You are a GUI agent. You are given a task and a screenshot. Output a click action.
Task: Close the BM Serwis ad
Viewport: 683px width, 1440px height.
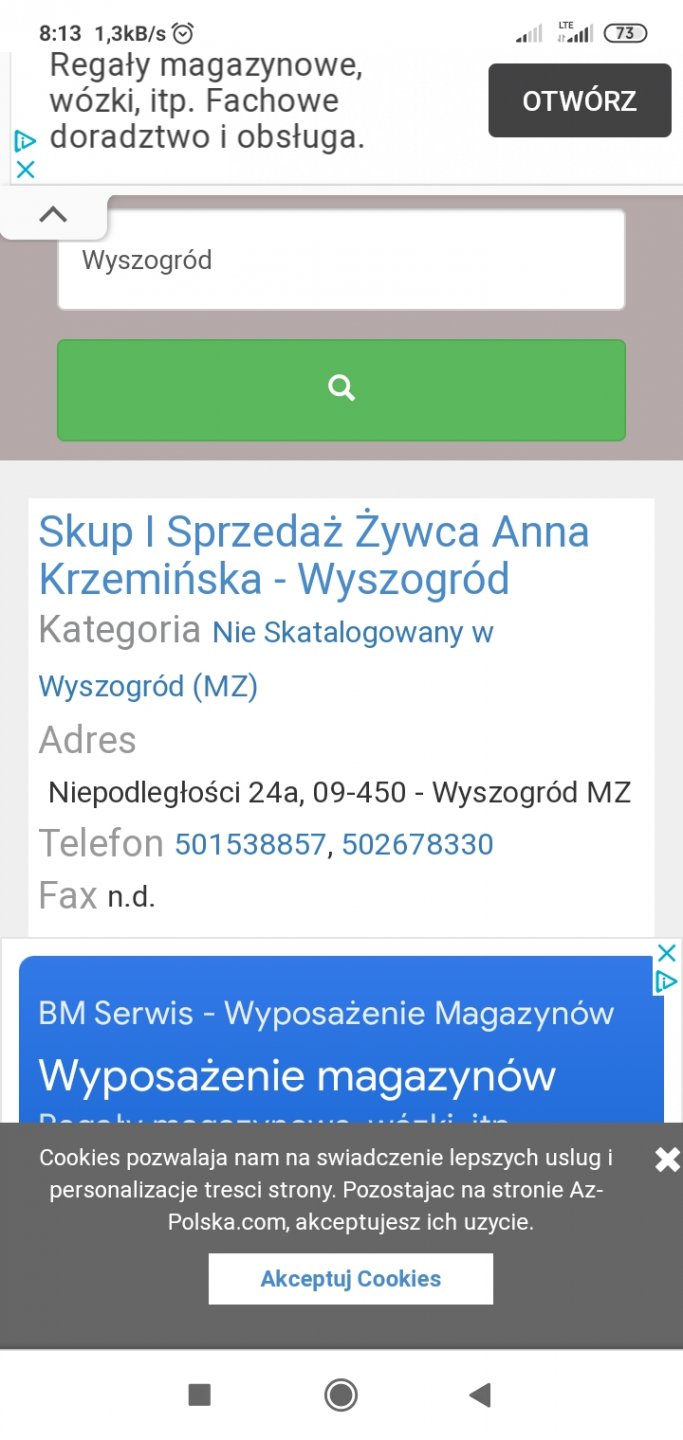coord(666,952)
